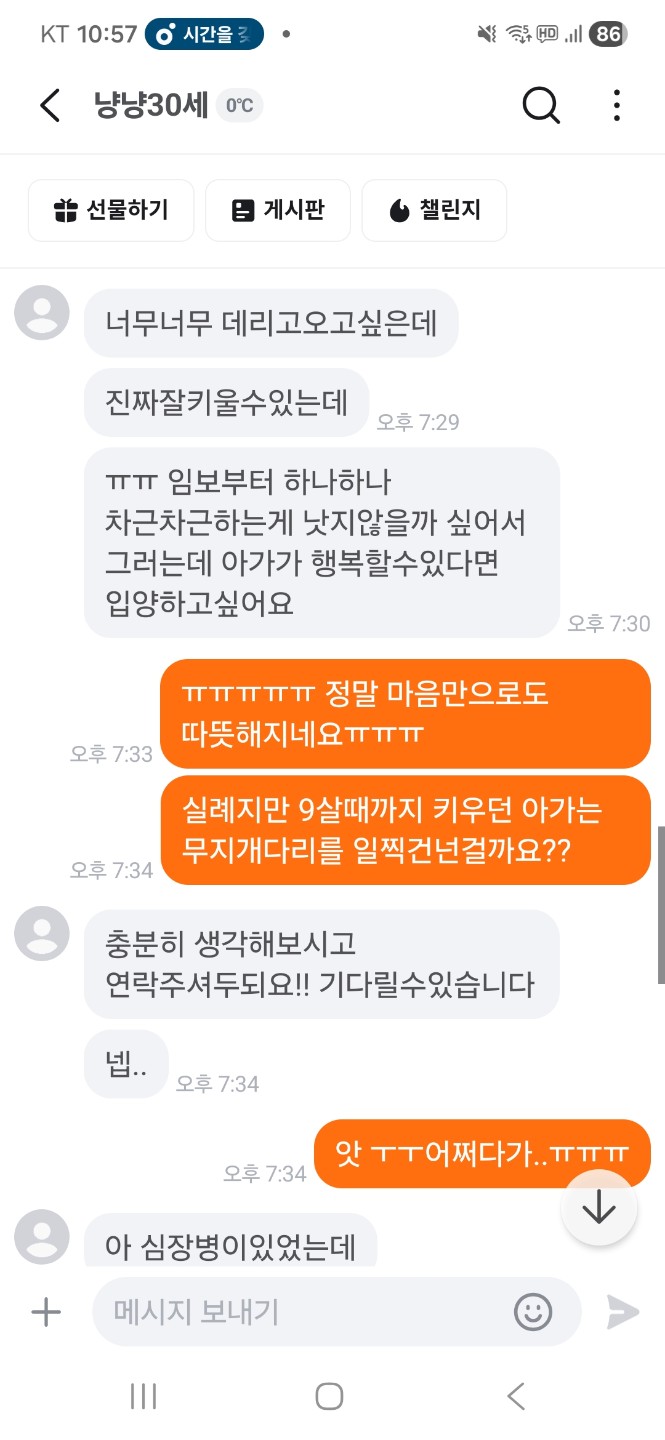Focus the 메시지 보내기 input field
The height and width of the screenshot is (1440, 665).
point(300,1312)
